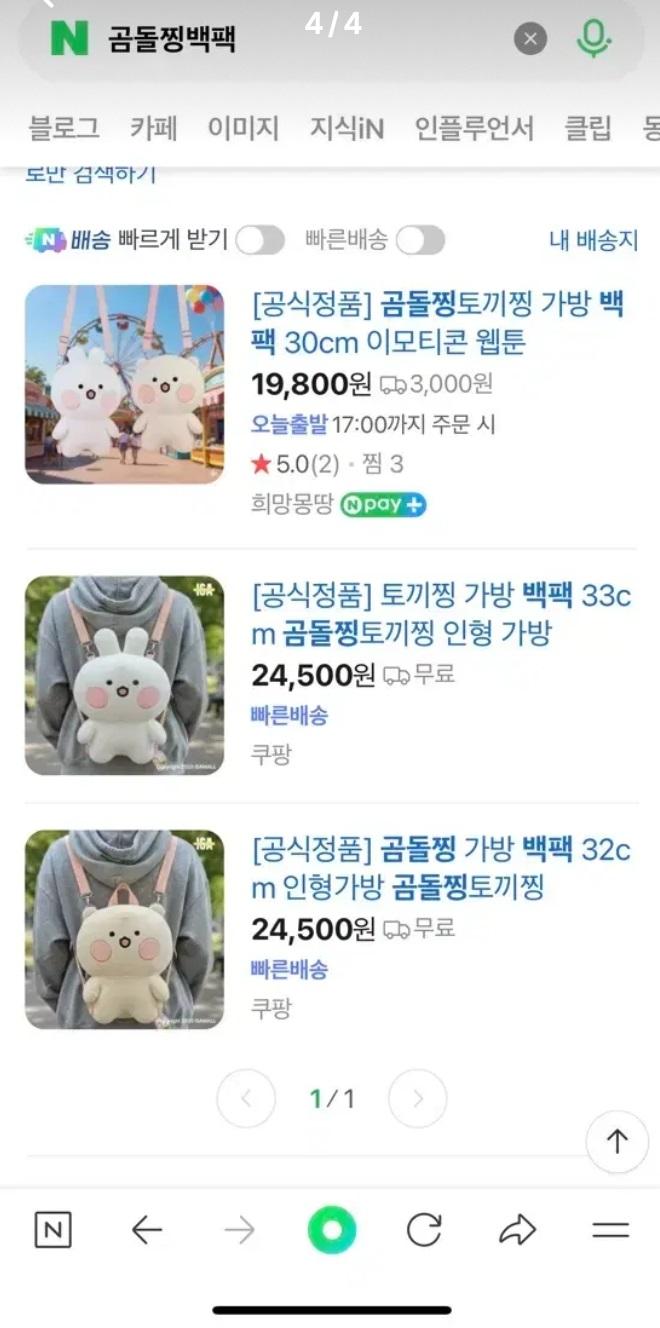The image size is (660, 1328).
Task: Open the 토끼찡 가방 백팩 33cm listing
Action: tap(440, 614)
